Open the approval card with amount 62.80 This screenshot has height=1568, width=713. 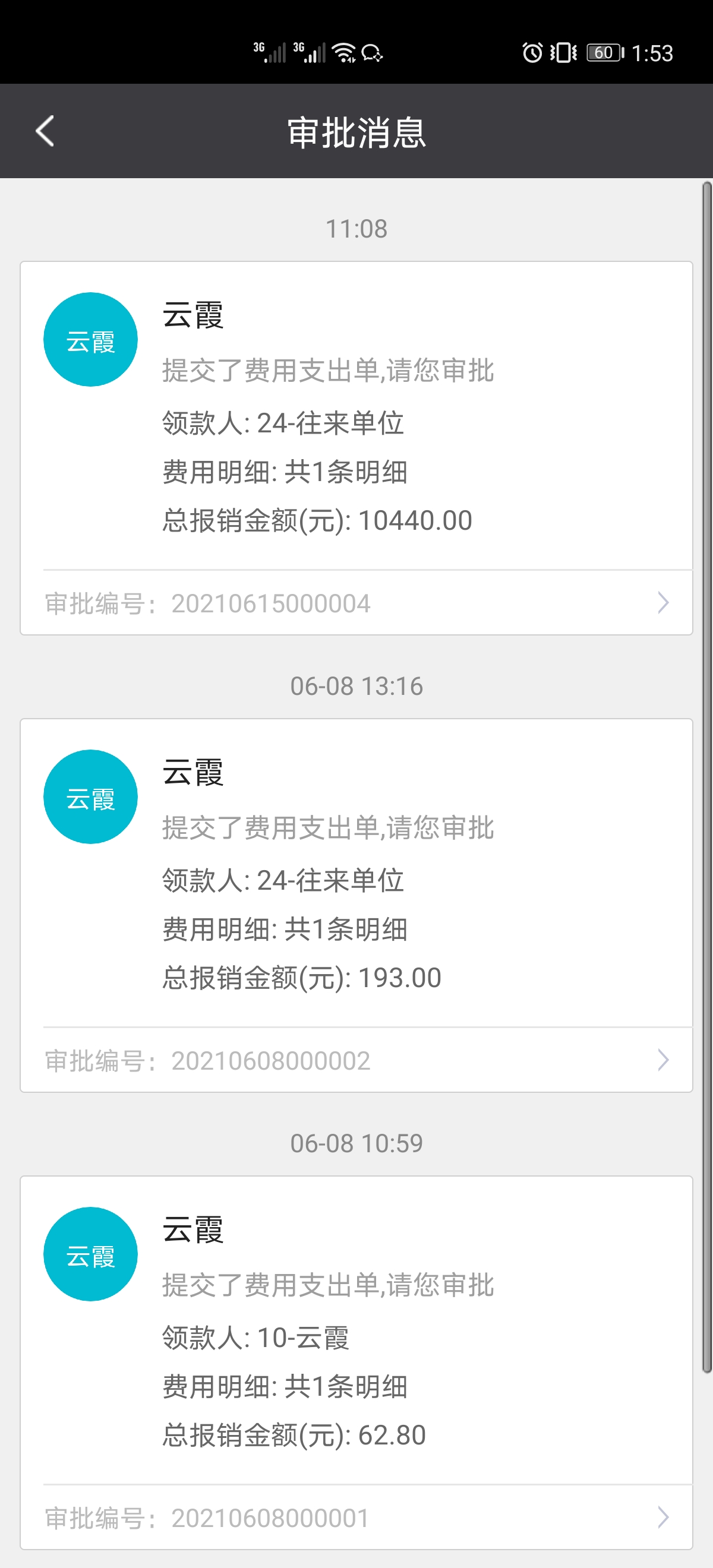coord(356,1330)
